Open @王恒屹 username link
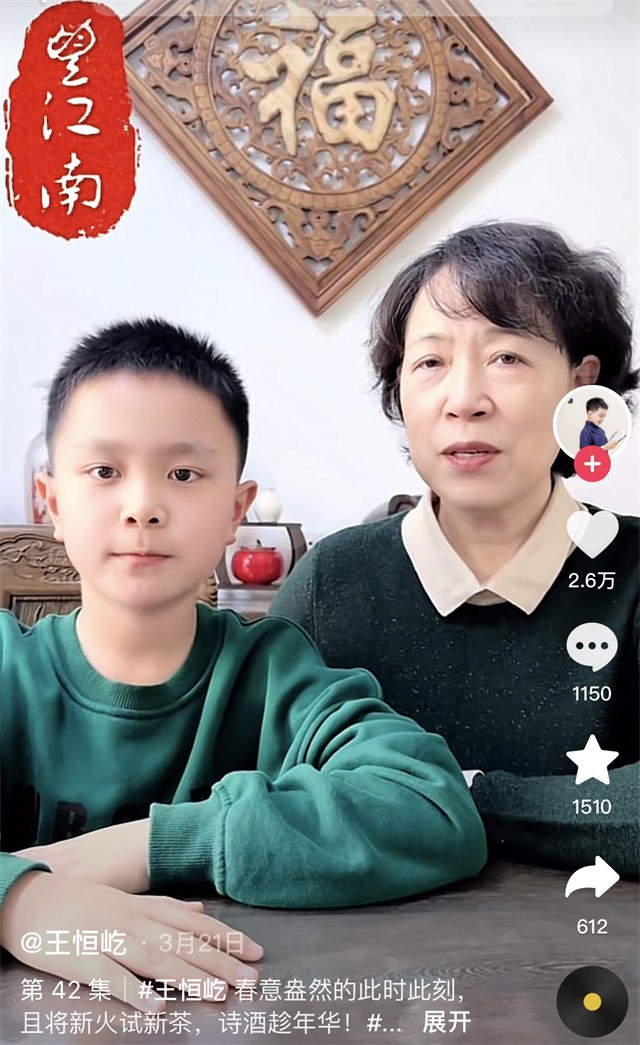 coord(74,942)
